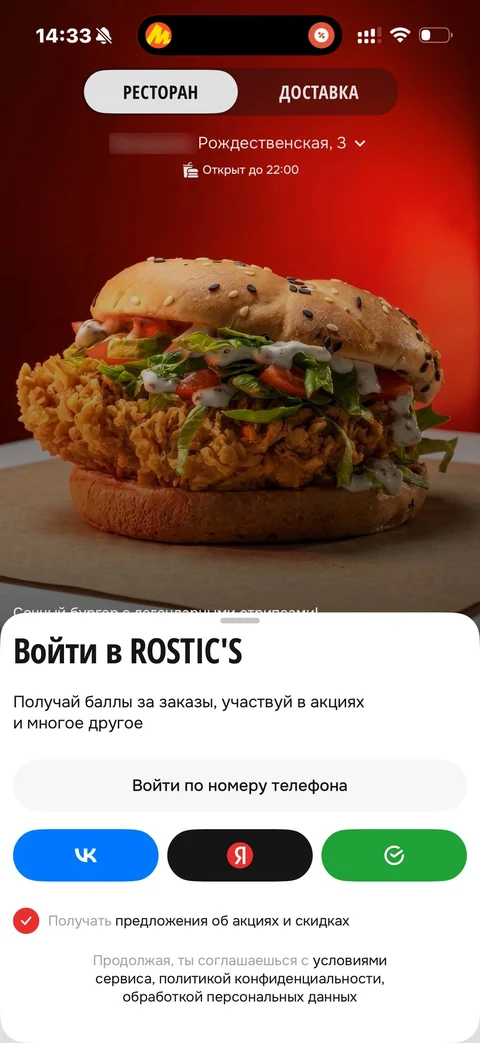
Task: Open обработкой персональных данных link
Action: (240, 997)
